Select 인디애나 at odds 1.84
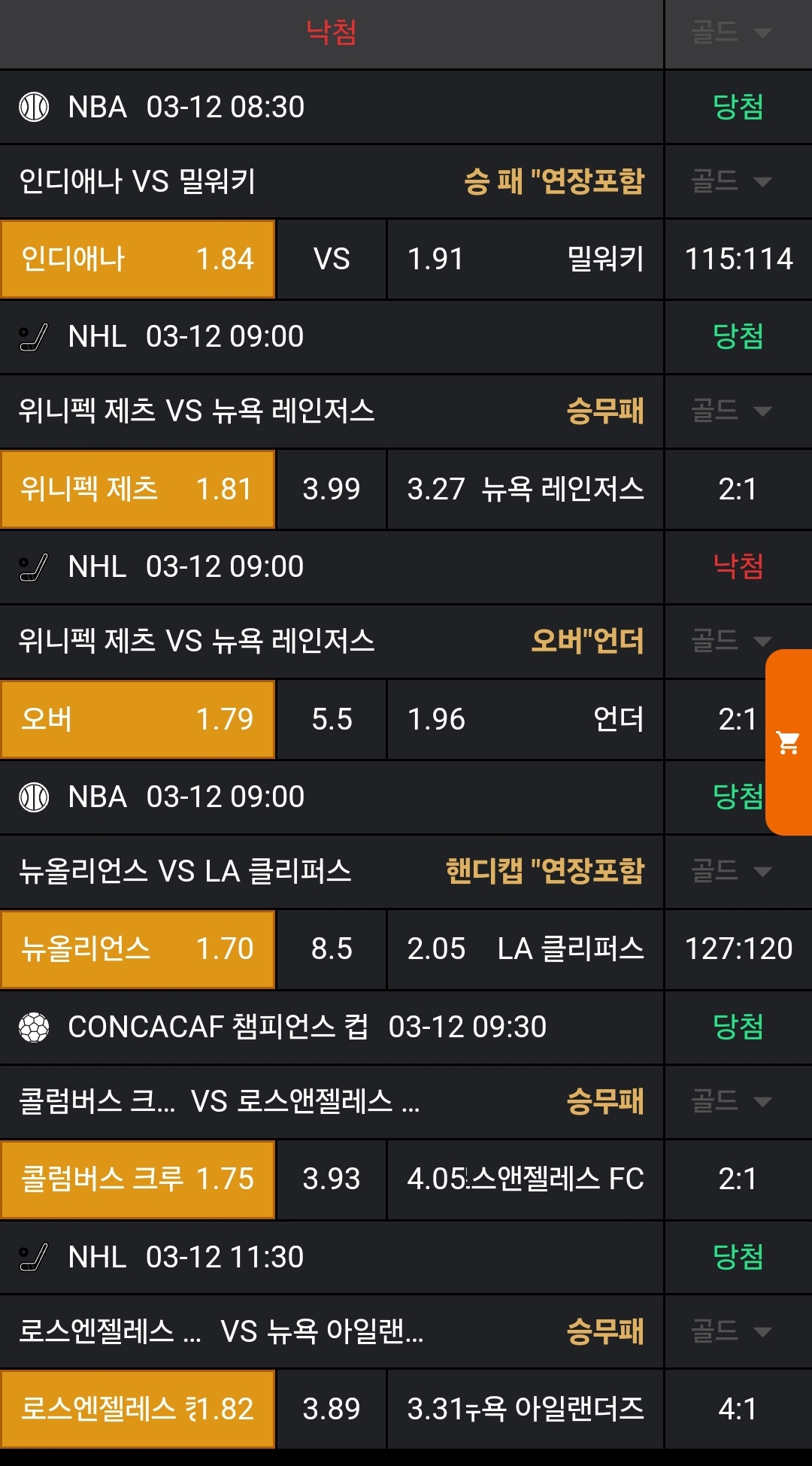The height and width of the screenshot is (1466, 812). (138, 259)
